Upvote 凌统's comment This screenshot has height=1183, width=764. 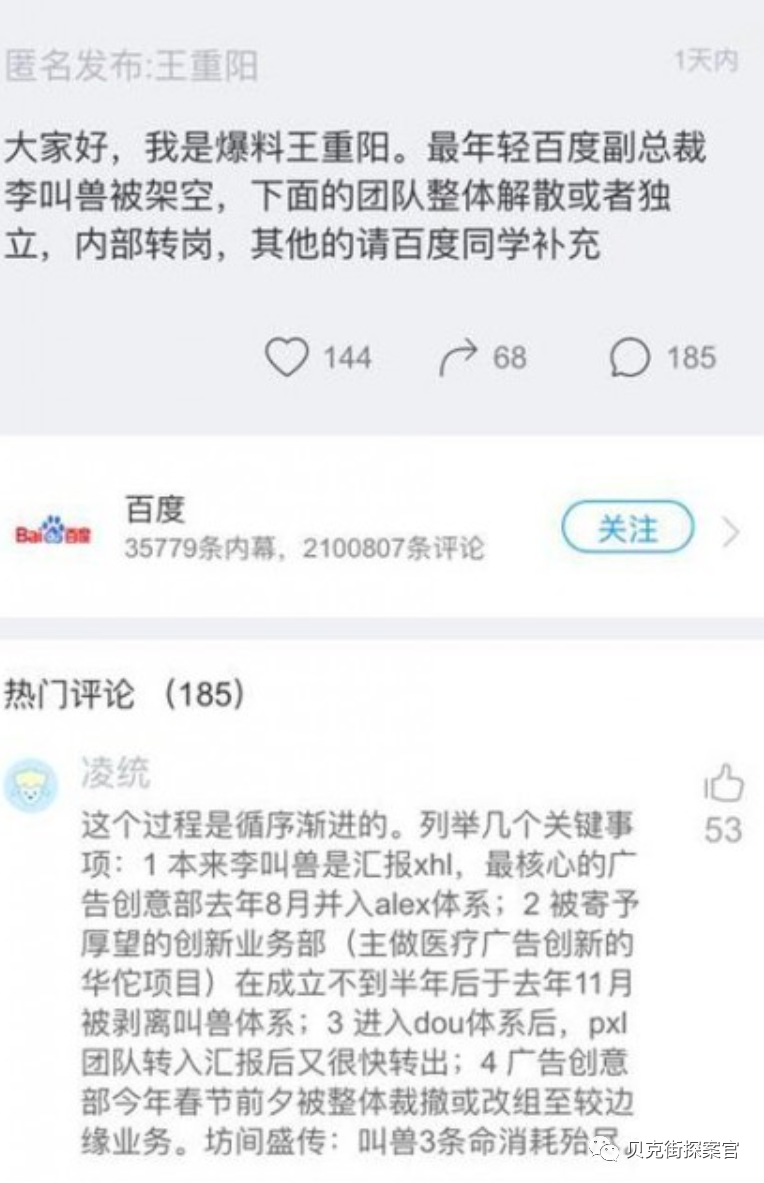click(724, 784)
